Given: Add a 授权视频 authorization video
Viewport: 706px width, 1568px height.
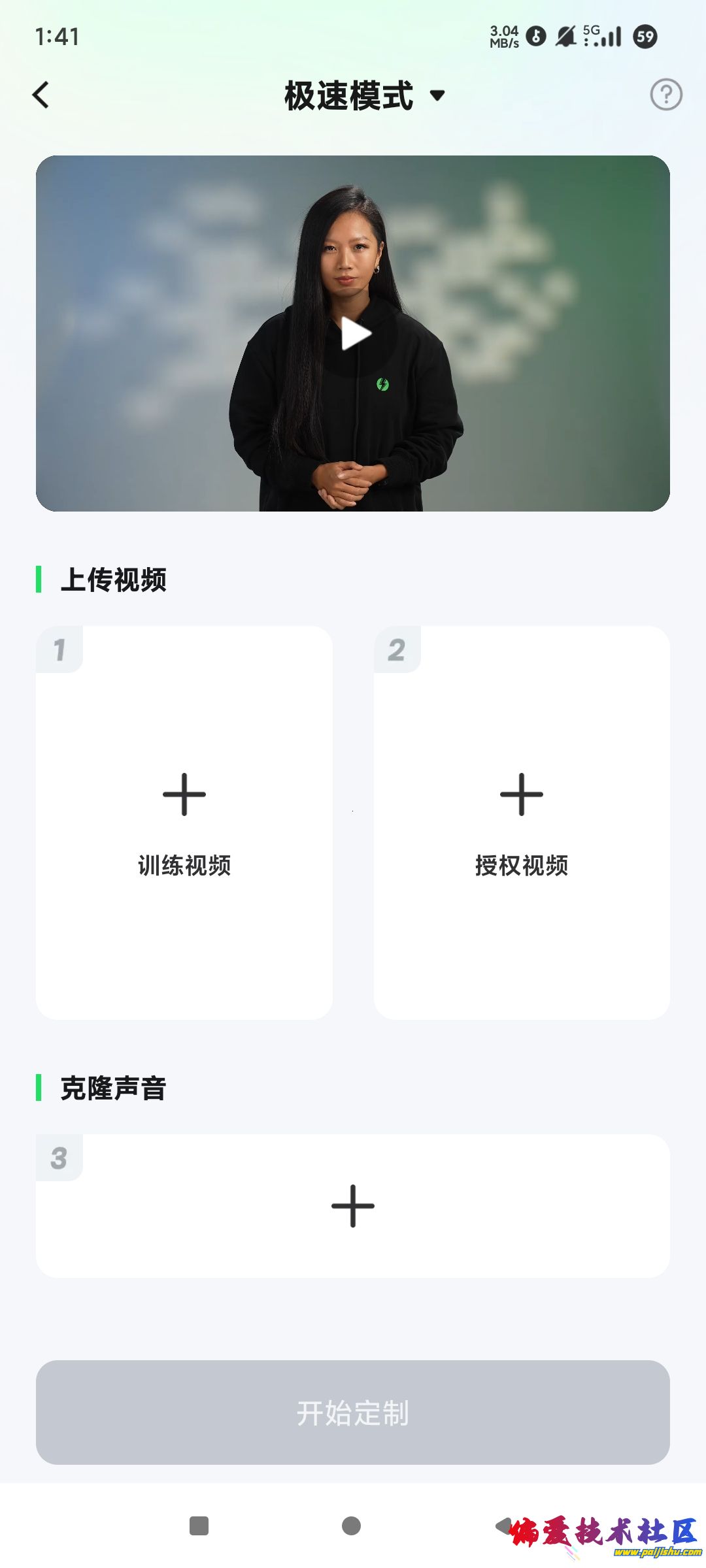Looking at the screenshot, I should 521,822.
